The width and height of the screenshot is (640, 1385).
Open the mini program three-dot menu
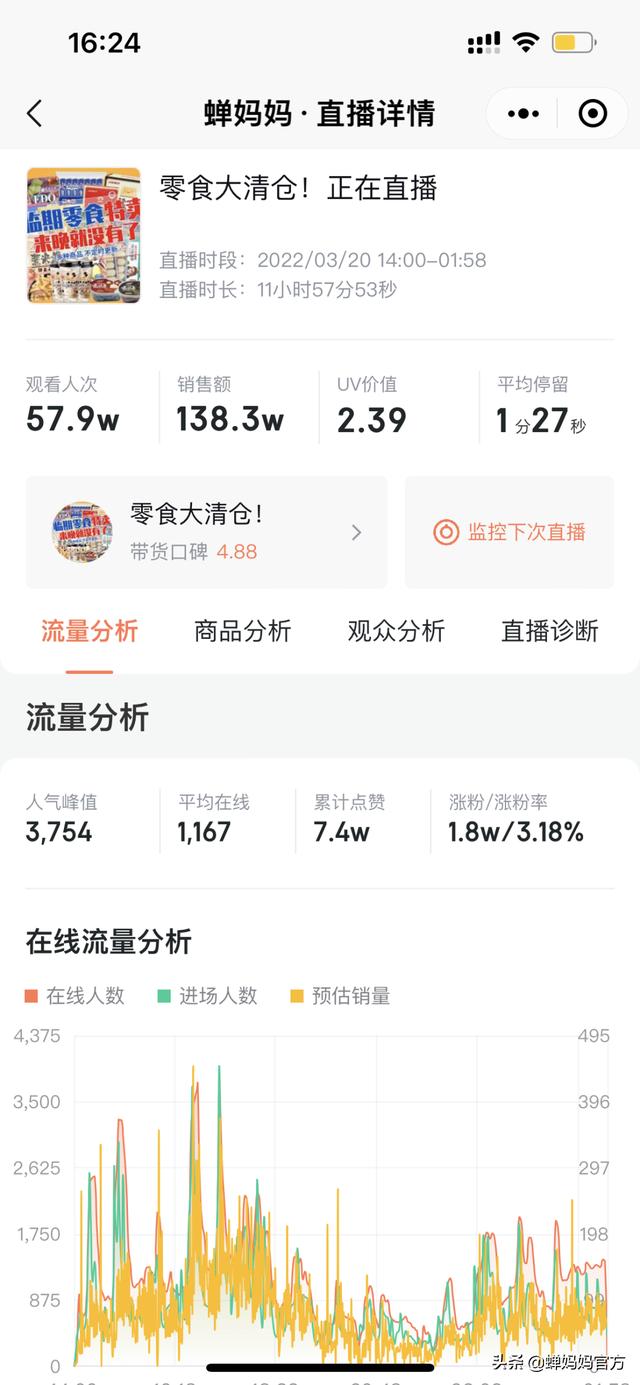[523, 114]
